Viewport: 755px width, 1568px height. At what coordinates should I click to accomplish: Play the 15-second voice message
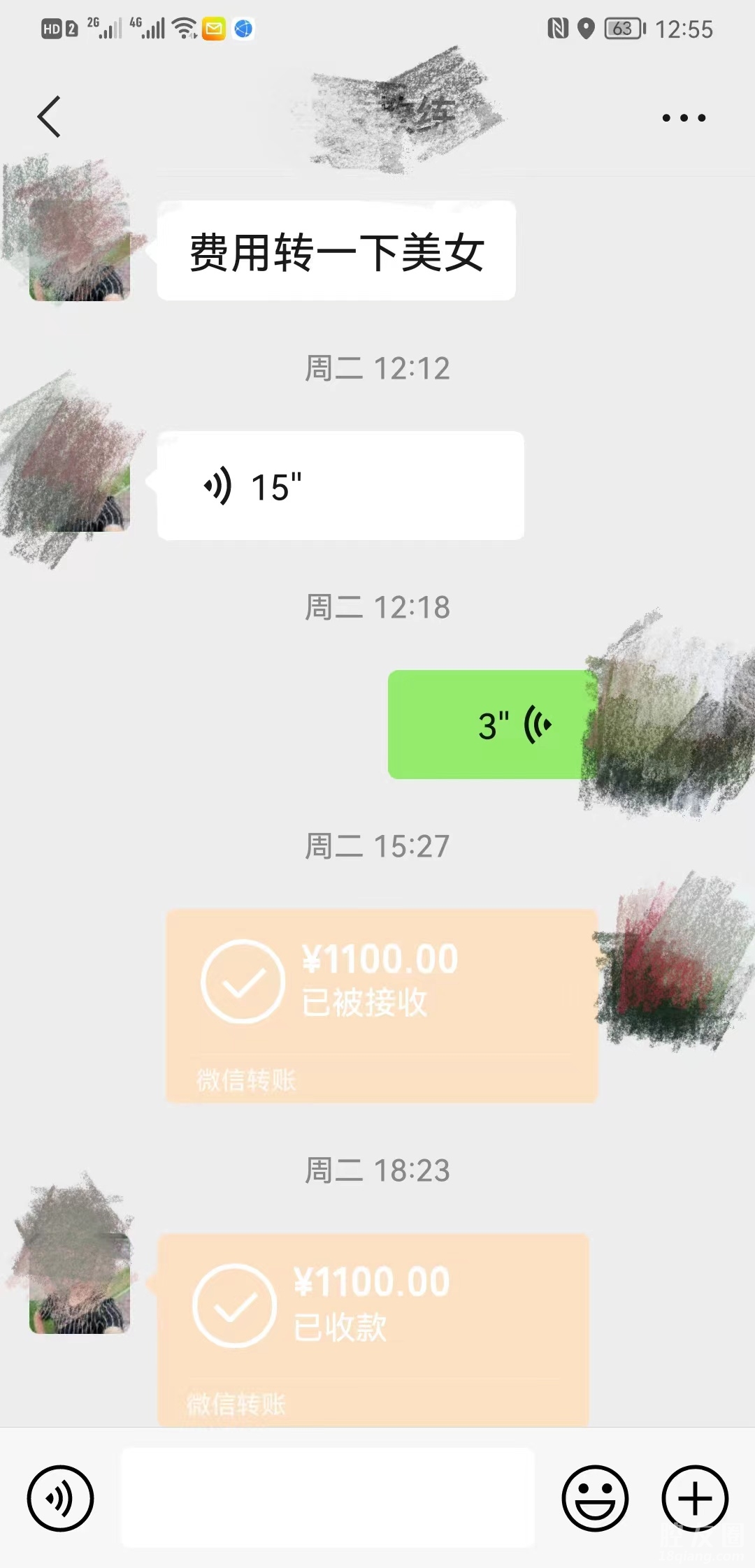point(340,486)
